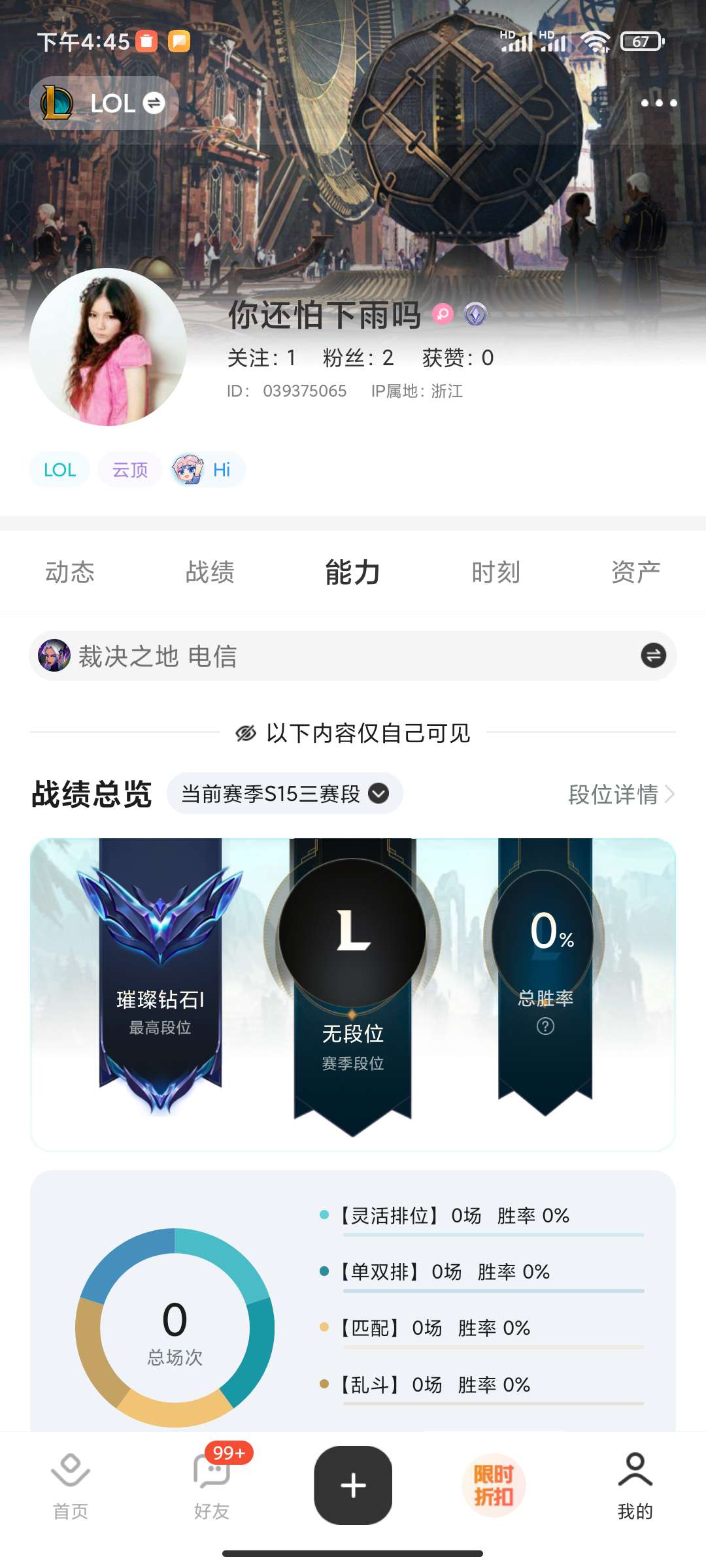Screen dimensions: 706x1568
Task: Open the three-dot overflow menu
Action: click(x=658, y=103)
